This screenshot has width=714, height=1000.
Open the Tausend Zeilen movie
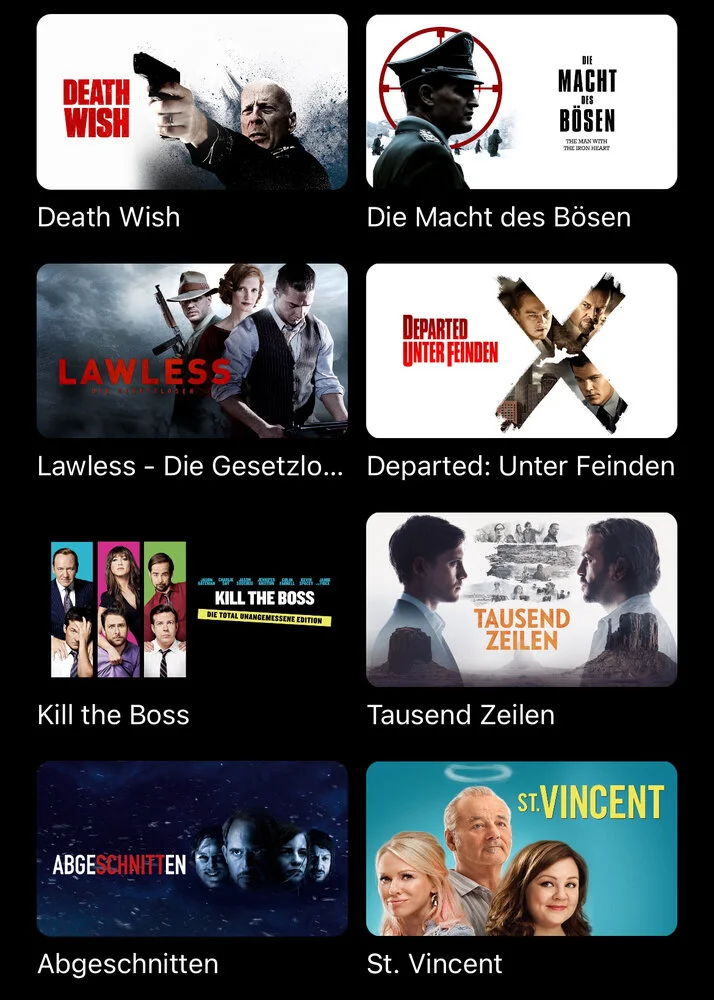click(521, 600)
